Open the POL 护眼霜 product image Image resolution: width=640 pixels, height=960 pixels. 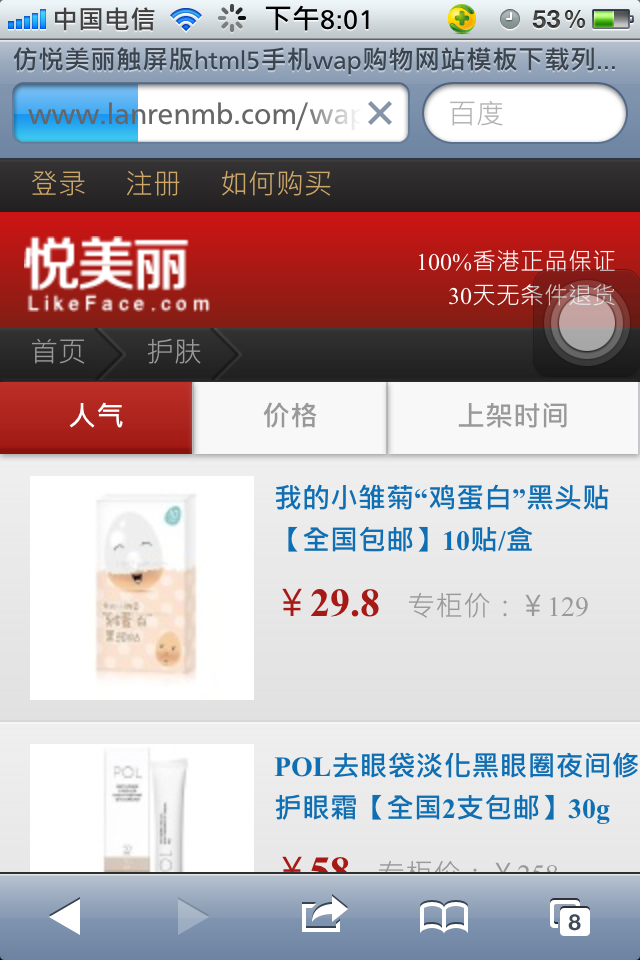(x=142, y=808)
